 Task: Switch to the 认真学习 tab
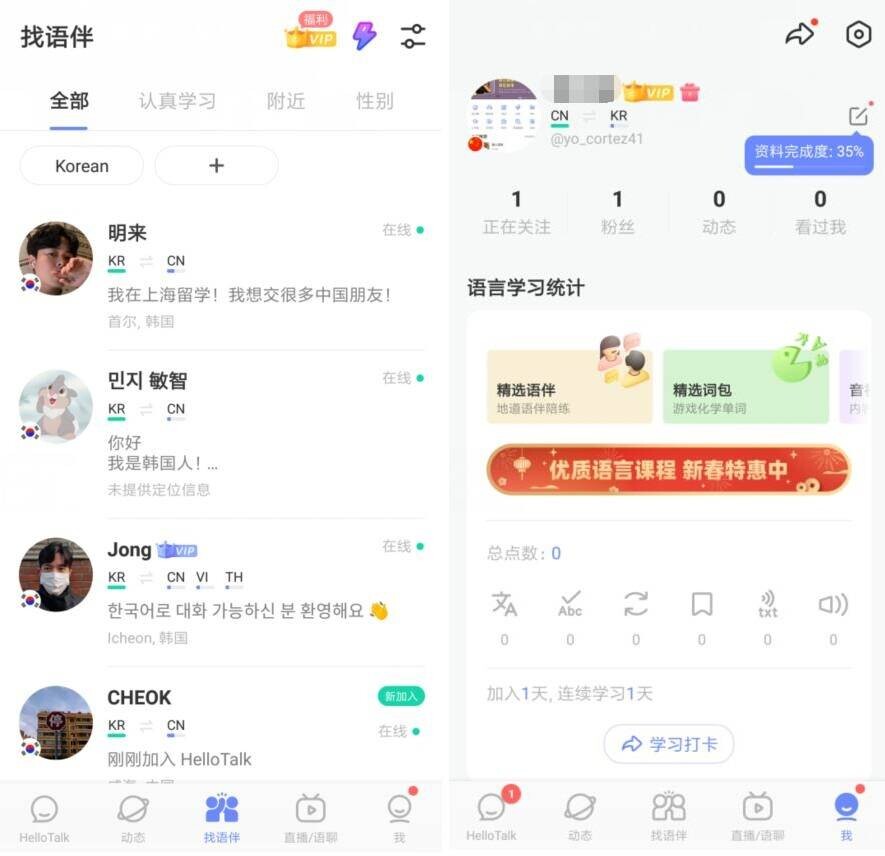177,101
